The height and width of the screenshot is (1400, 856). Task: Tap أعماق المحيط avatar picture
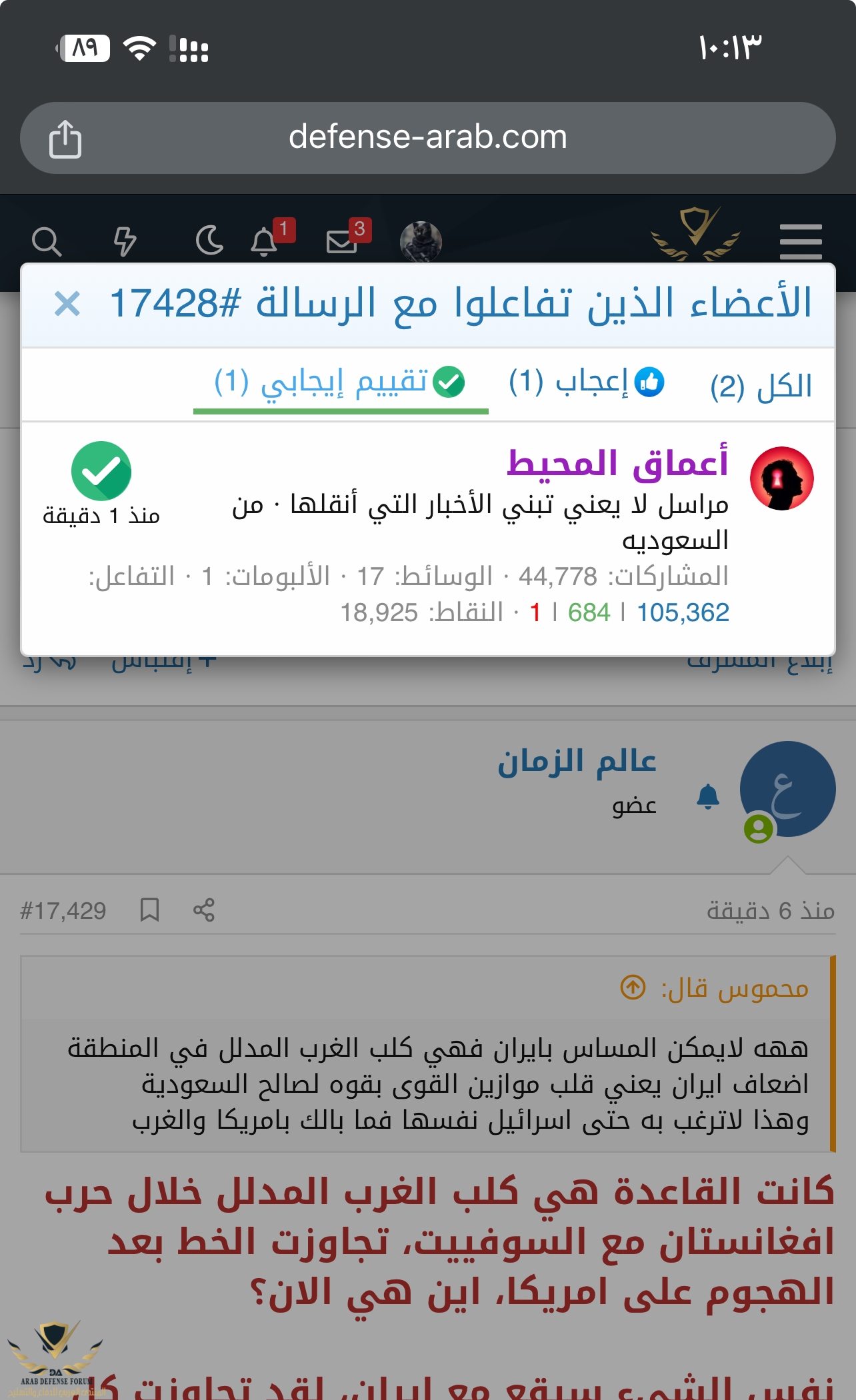[781, 478]
